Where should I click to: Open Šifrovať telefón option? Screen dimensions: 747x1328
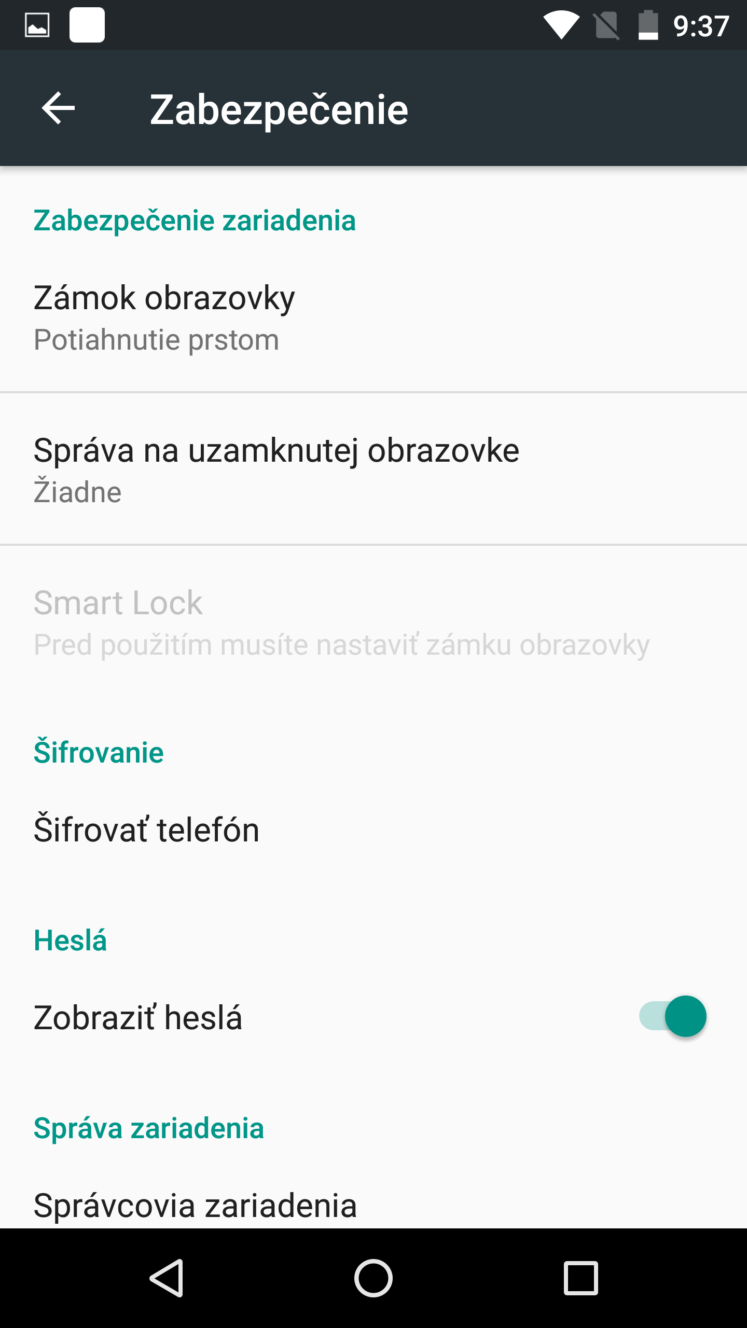(x=373, y=829)
